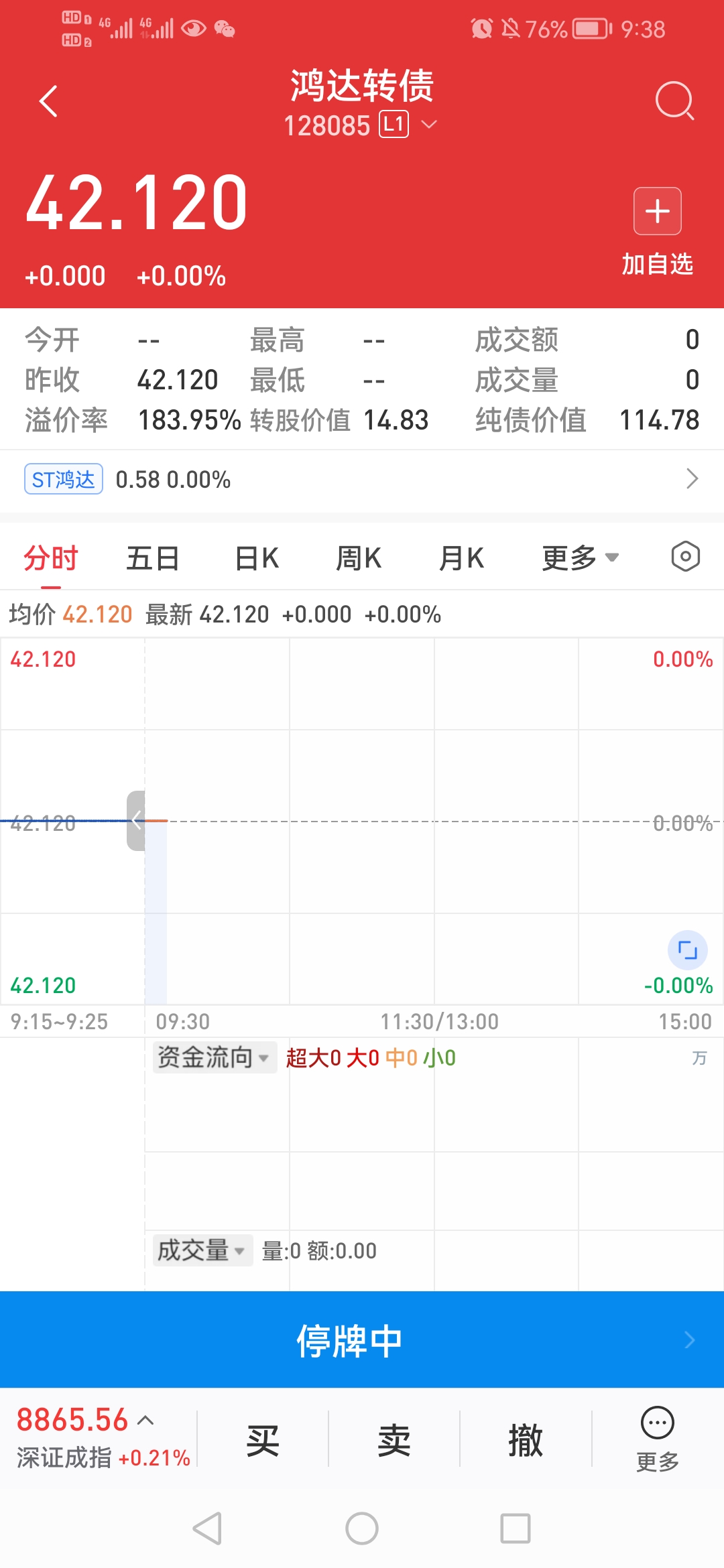Tap the 卖 sell button
This screenshot has width=724, height=1568.
pyautogui.click(x=394, y=1440)
